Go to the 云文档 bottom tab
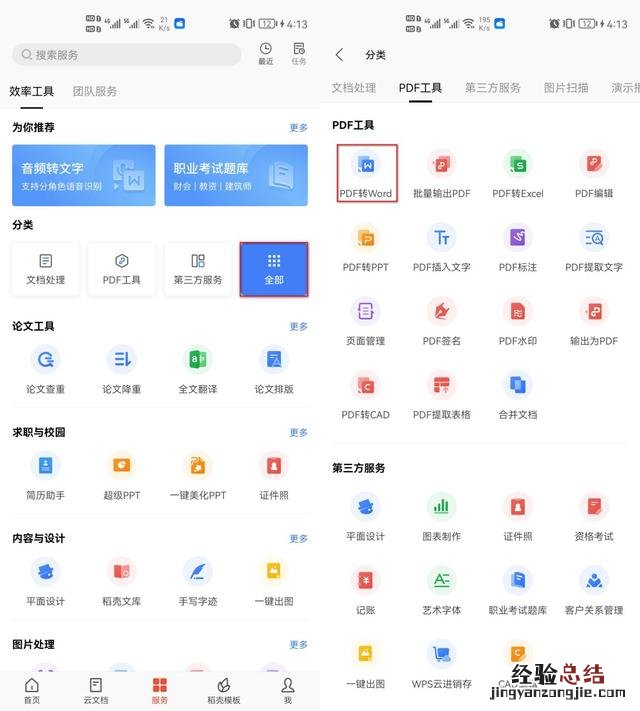 [x=96, y=690]
